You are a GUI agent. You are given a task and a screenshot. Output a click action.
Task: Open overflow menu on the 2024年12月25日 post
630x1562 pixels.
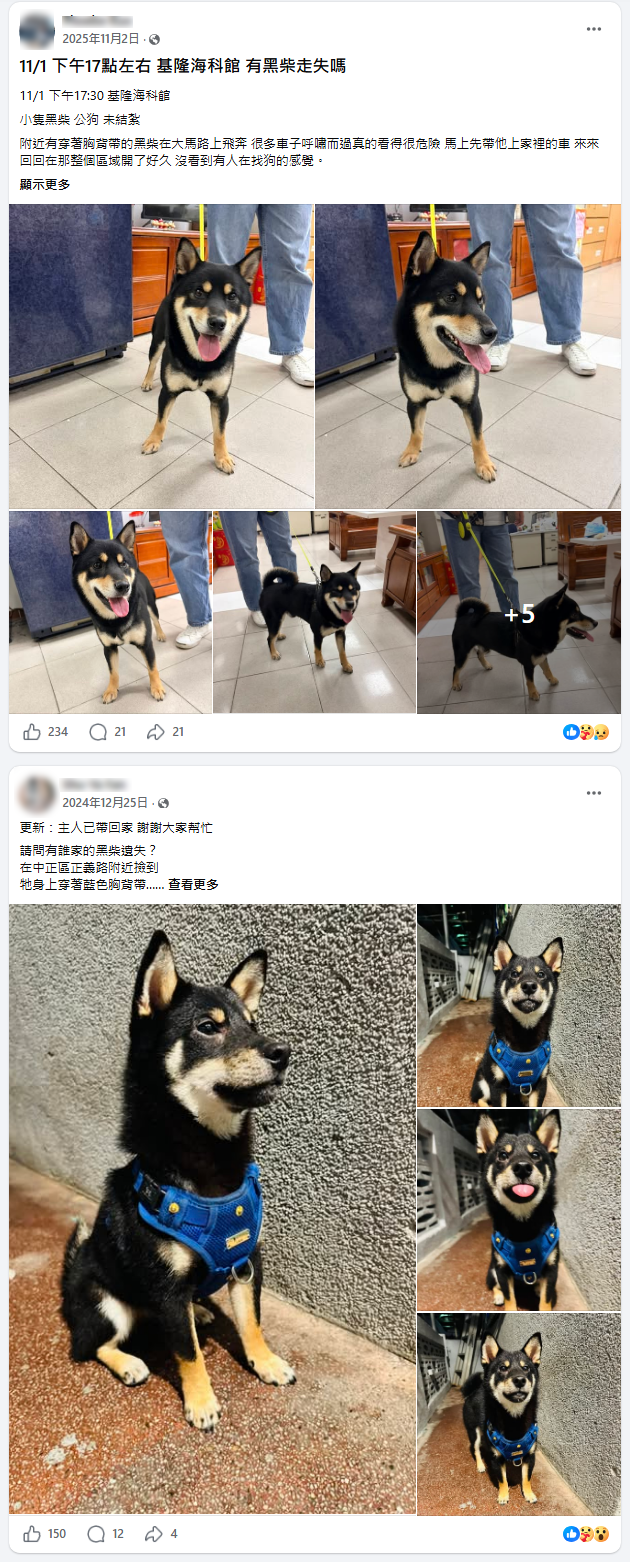(x=594, y=793)
